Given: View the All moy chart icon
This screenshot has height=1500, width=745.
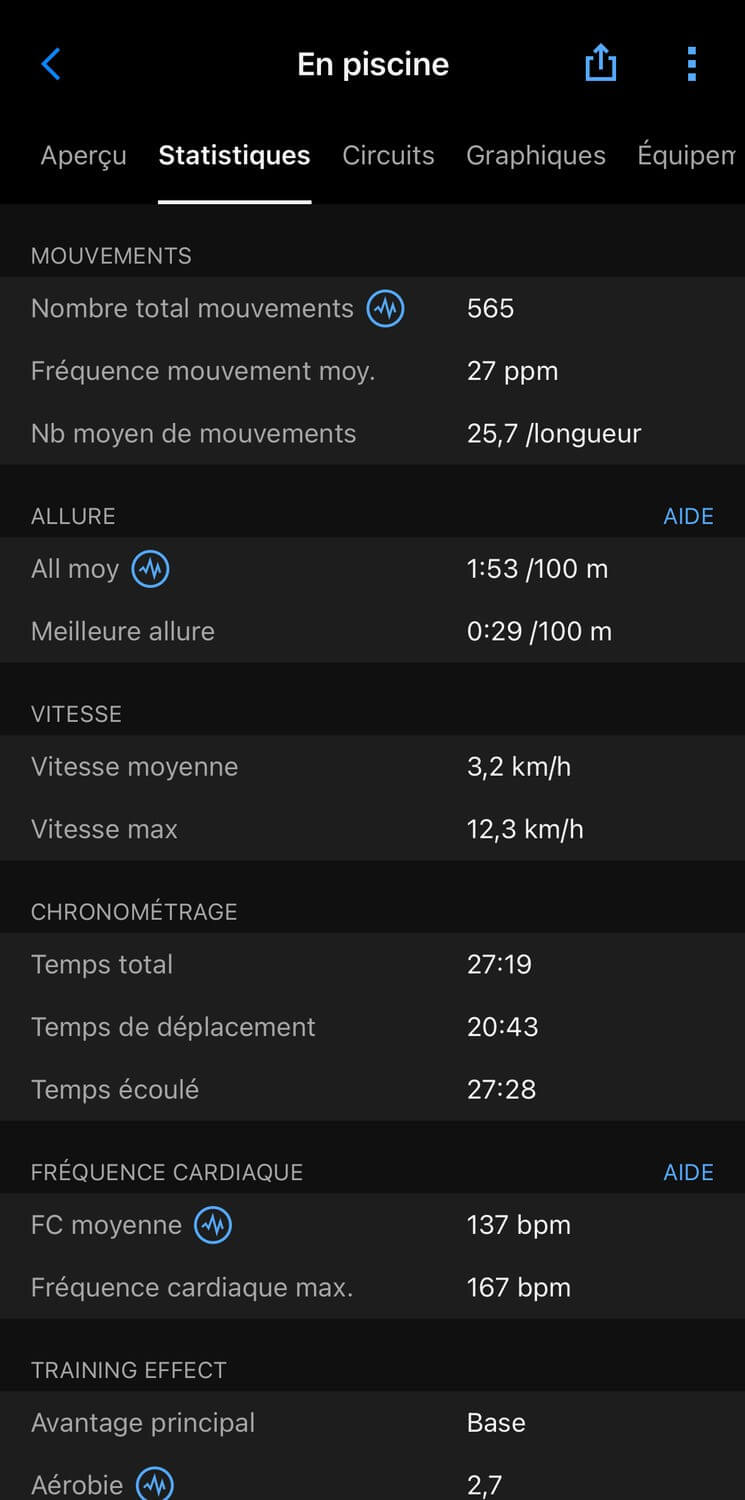Looking at the screenshot, I should [x=150, y=569].
